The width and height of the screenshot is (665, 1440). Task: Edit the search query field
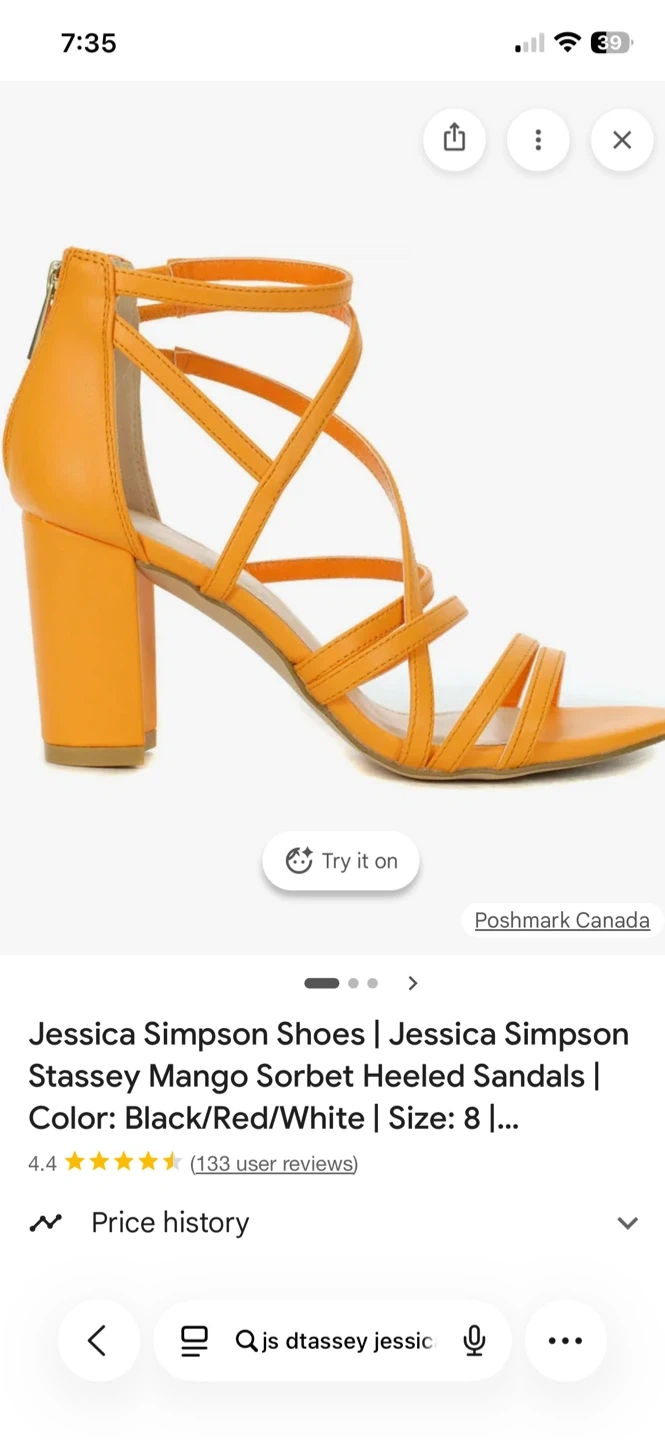coord(340,1341)
